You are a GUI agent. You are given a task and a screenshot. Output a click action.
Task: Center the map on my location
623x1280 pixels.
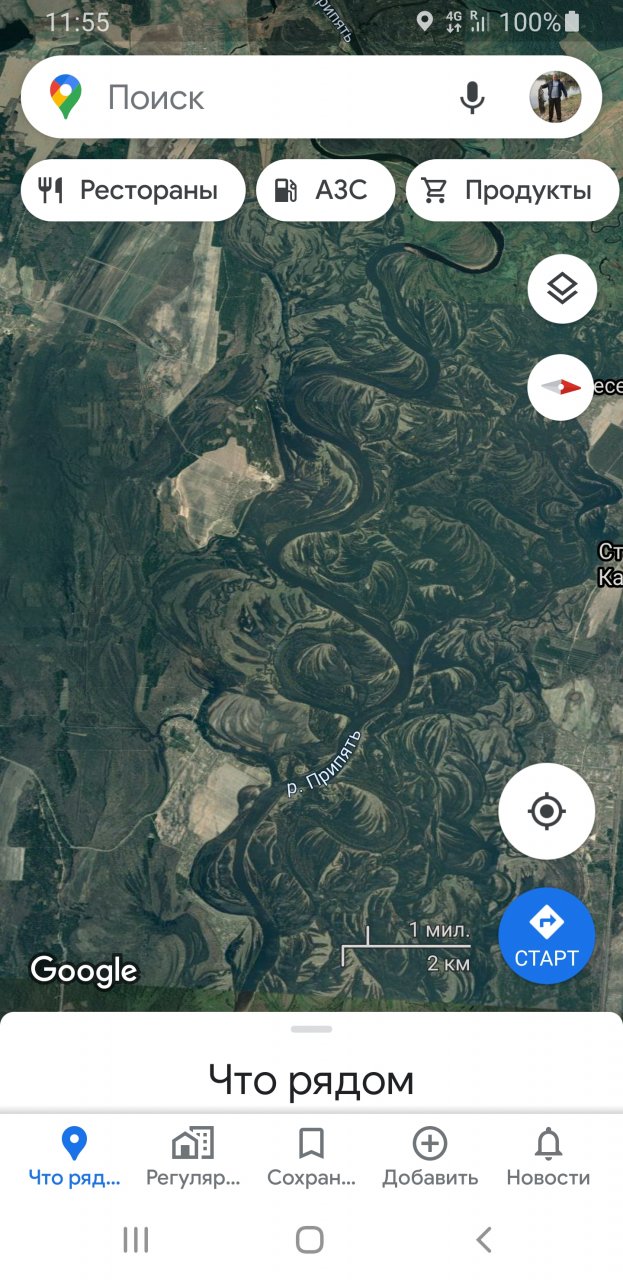547,811
